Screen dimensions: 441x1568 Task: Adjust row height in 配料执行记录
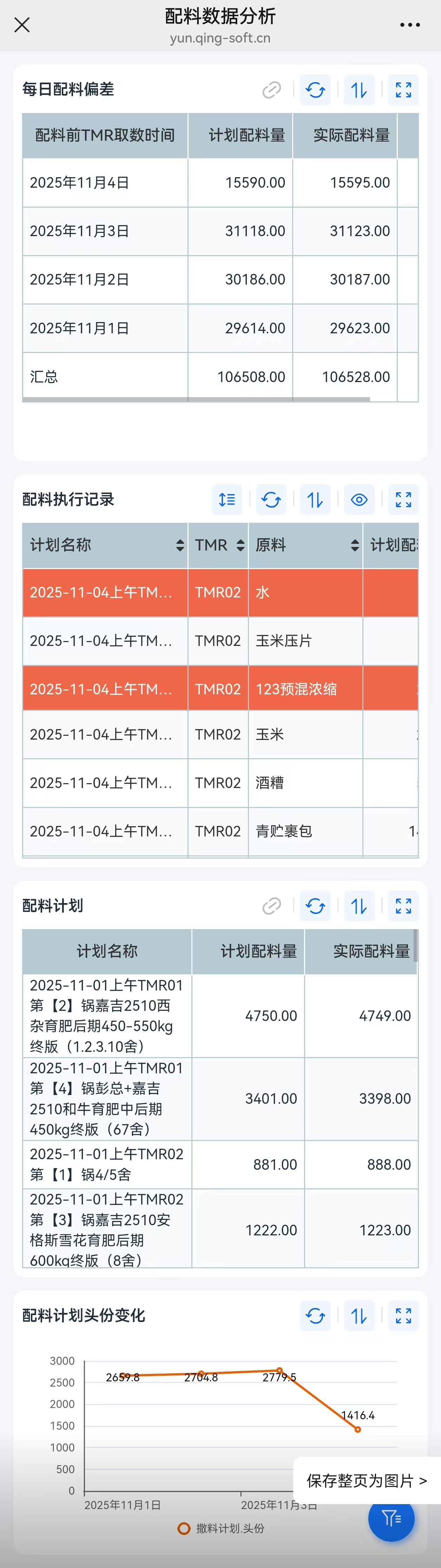227,500
